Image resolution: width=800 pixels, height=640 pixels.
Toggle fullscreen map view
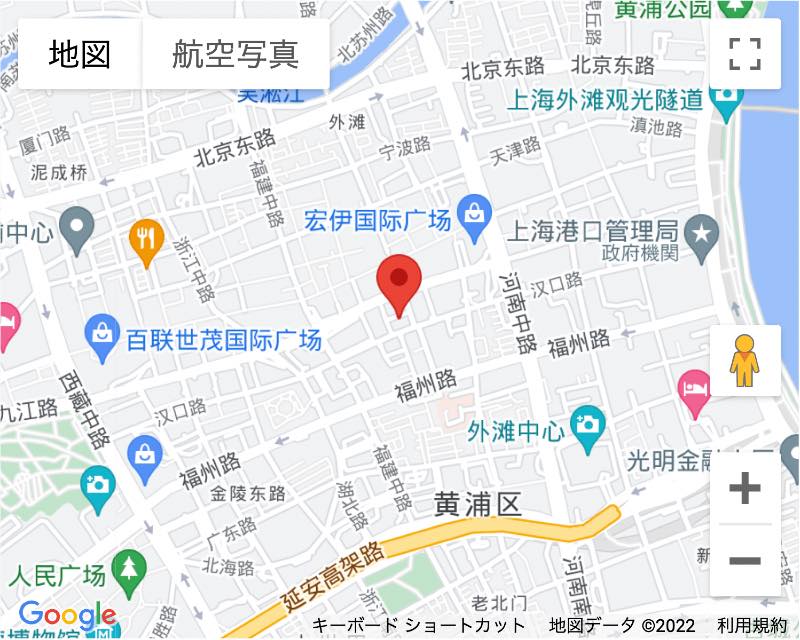745,54
